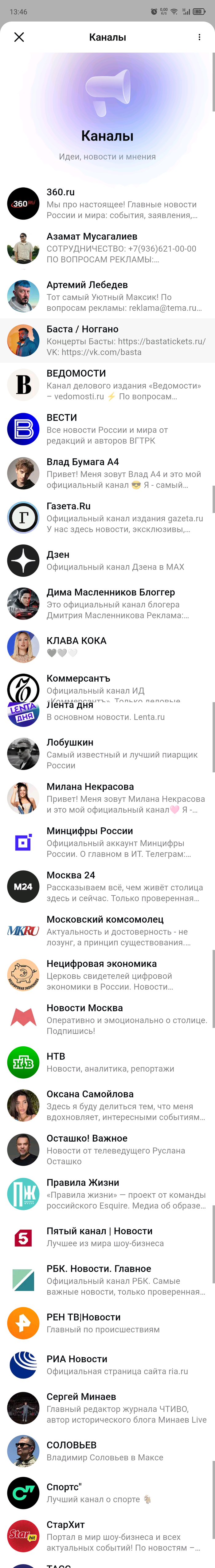Open the 360.ru channel
The image size is (215, 1568).
coord(107,204)
